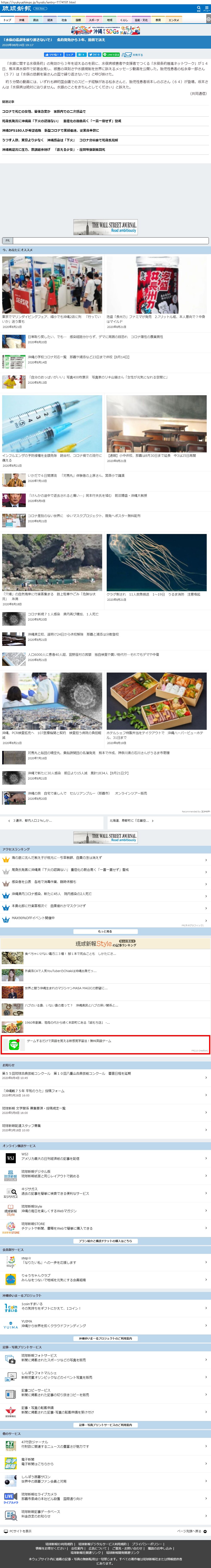
Task: Switch to the 社会 tab
Action: 64,20
